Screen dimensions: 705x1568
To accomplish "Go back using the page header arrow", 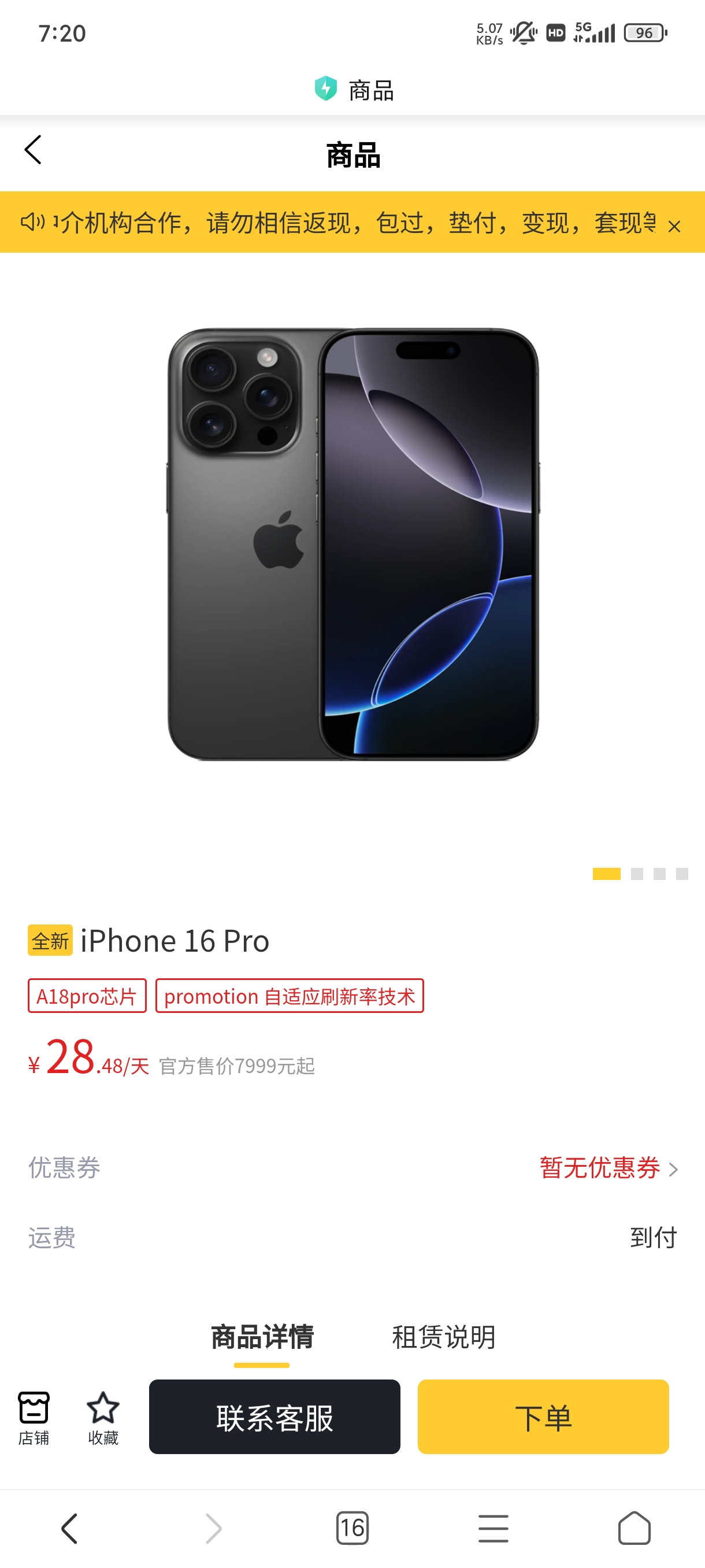I will (33, 150).
